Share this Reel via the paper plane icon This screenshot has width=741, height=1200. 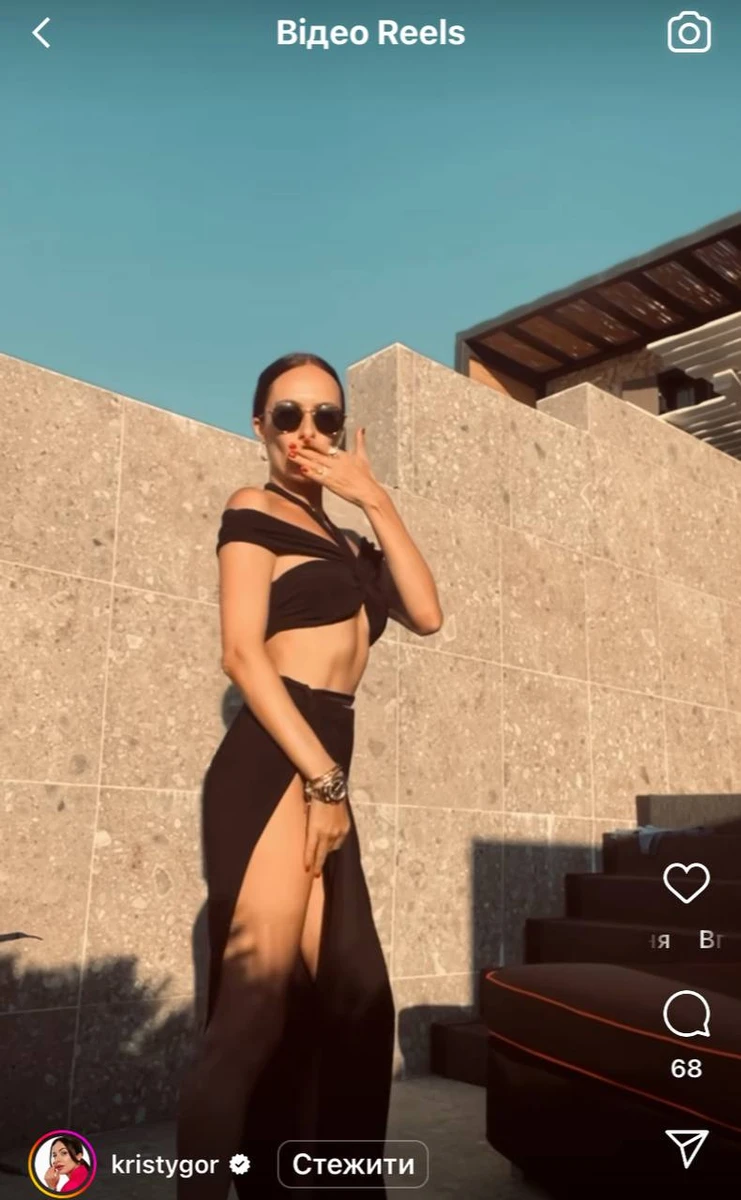click(x=687, y=1147)
